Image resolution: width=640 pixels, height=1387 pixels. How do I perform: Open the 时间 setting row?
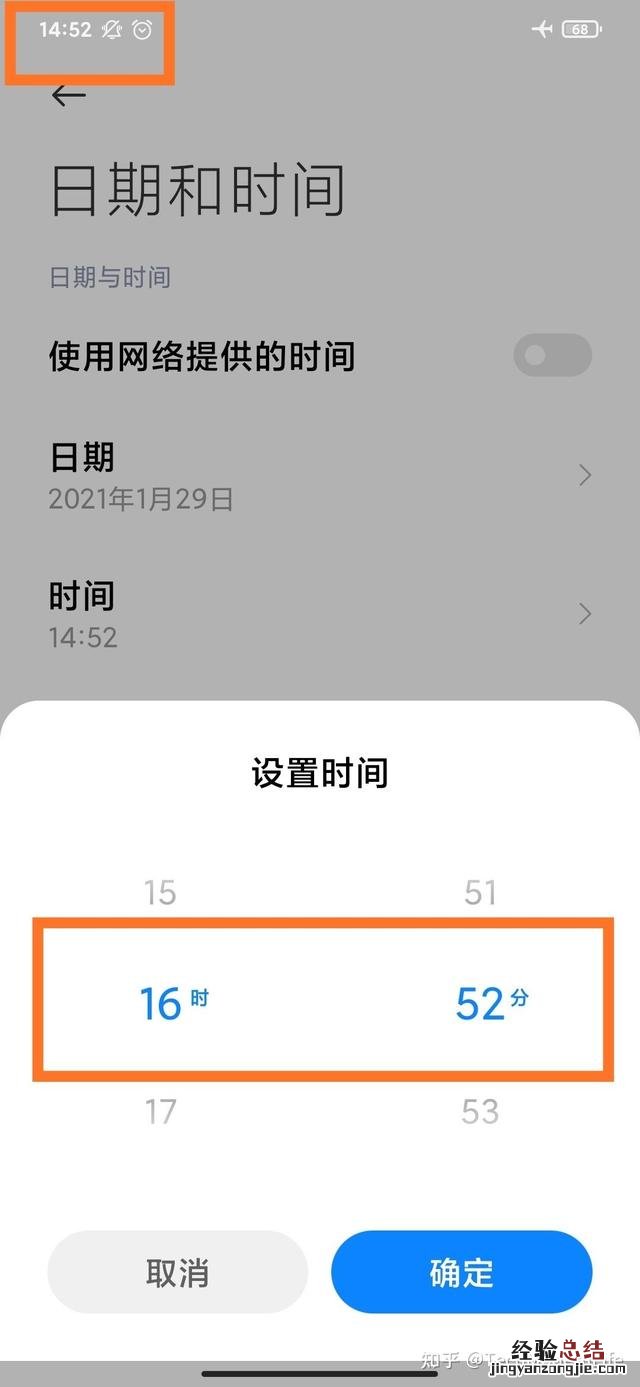tap(320, 613)
